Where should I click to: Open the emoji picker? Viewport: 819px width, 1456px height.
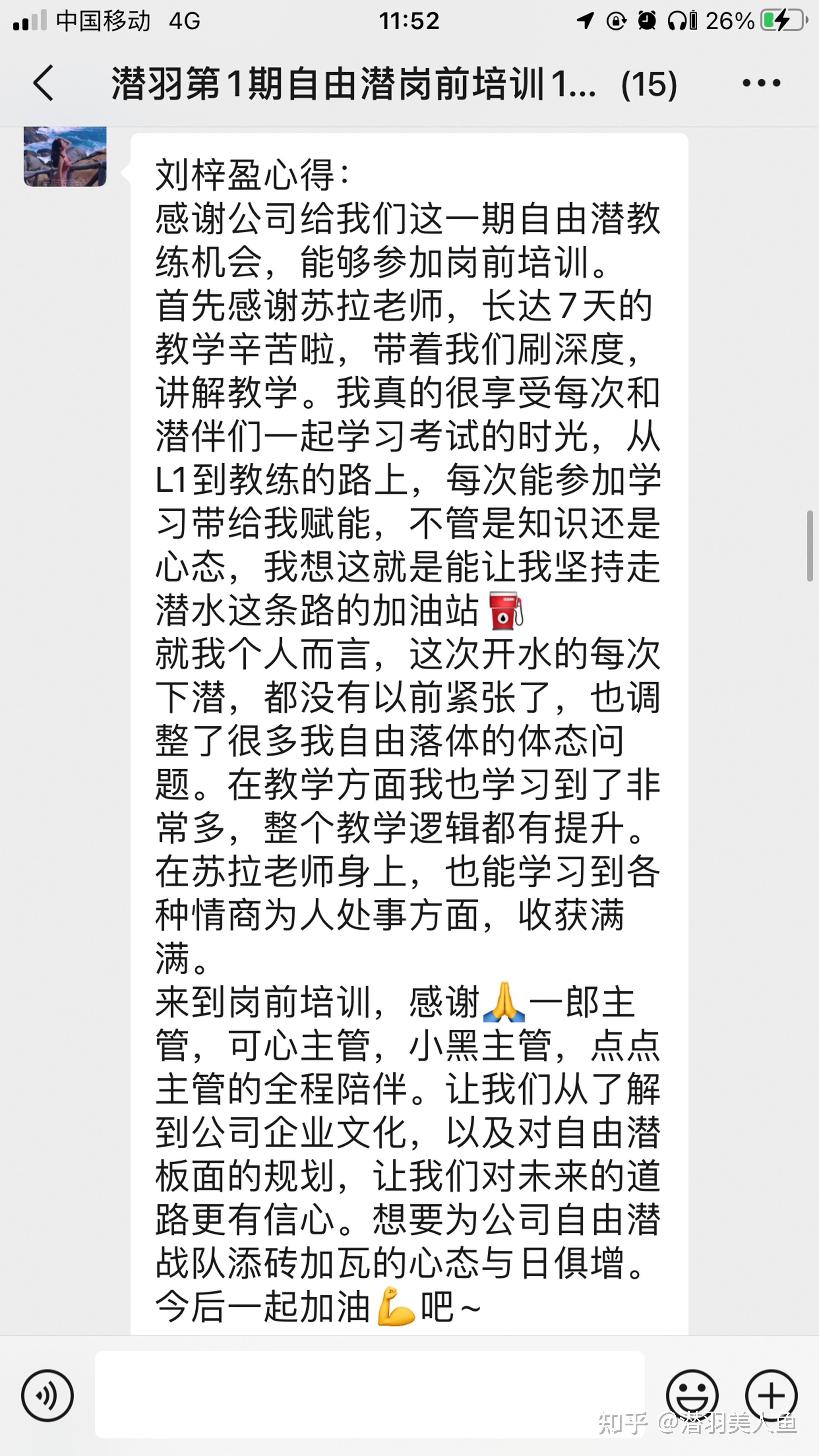click(692, 1395)
